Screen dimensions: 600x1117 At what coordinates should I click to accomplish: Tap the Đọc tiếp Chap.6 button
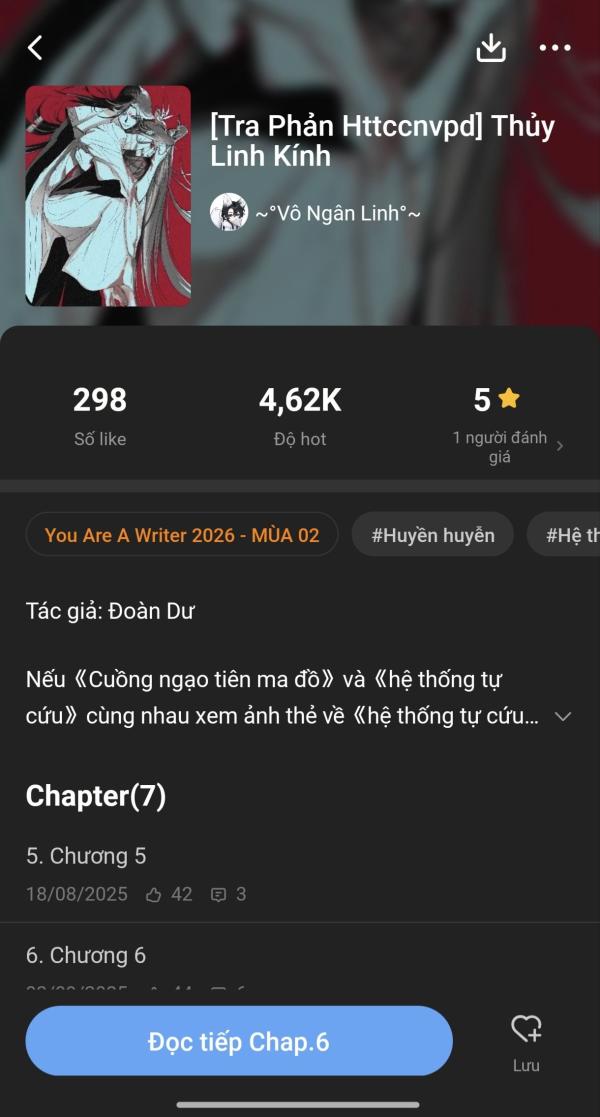pos(239,1041)
